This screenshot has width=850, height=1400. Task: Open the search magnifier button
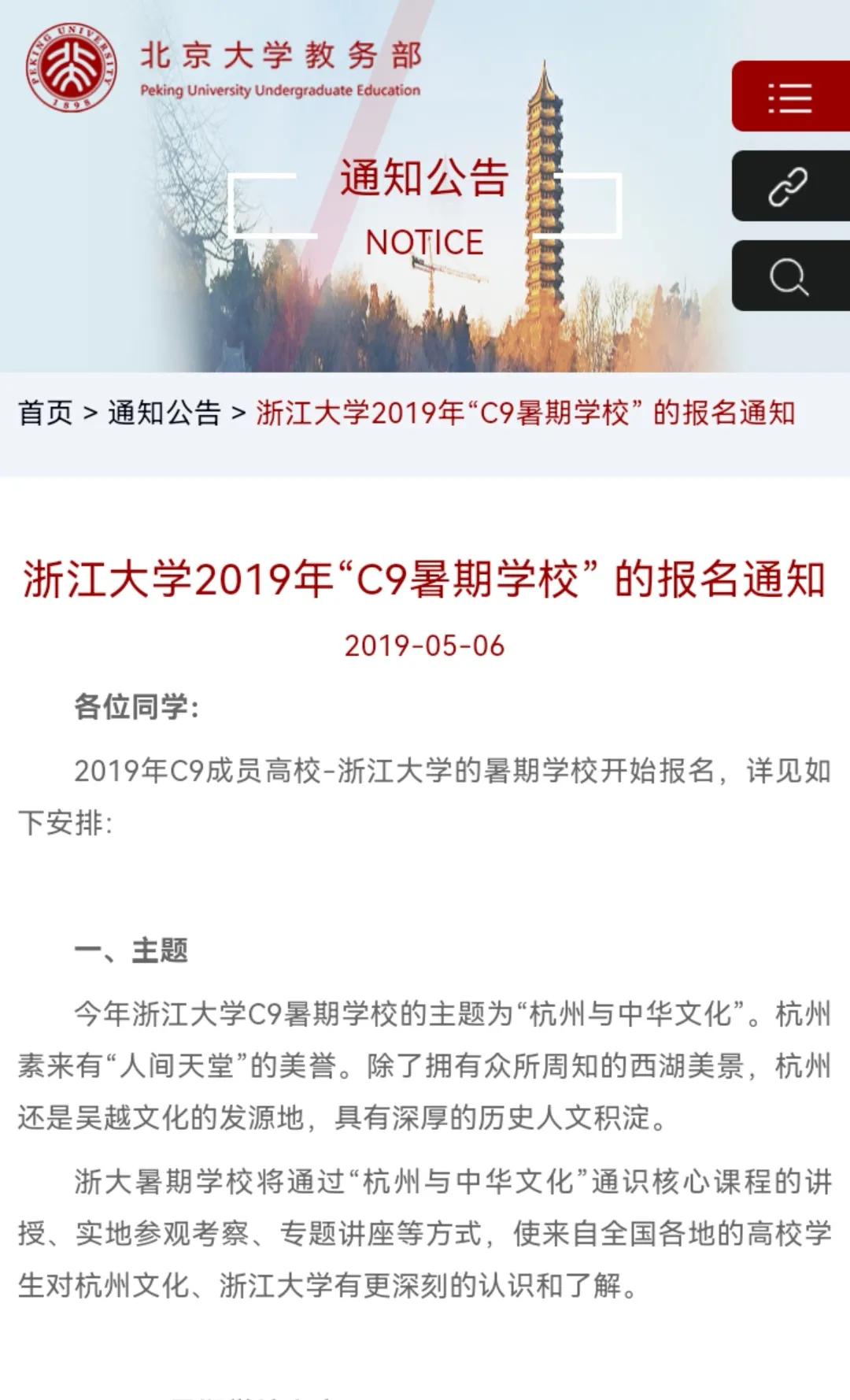click(789, 276)
